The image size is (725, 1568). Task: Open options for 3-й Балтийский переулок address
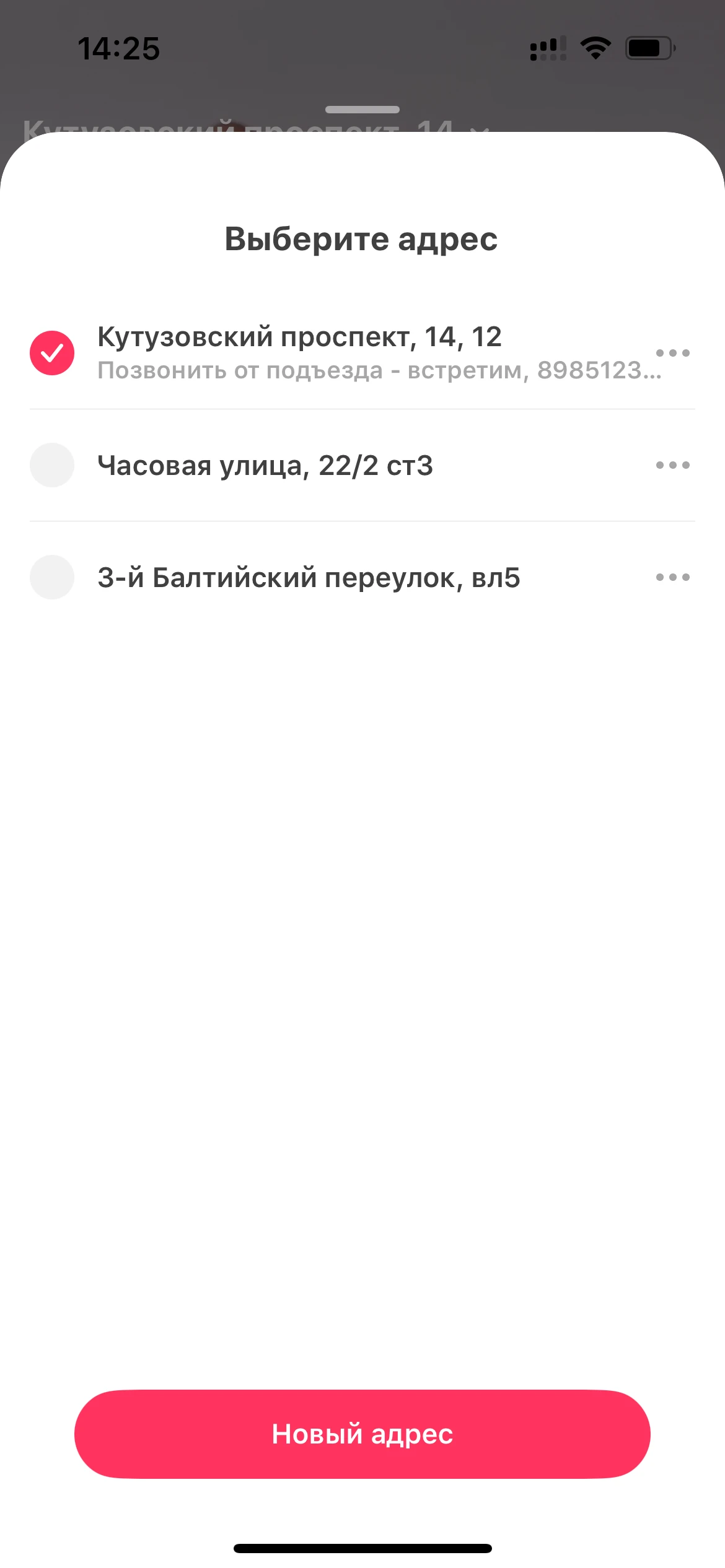click(672, 577)
